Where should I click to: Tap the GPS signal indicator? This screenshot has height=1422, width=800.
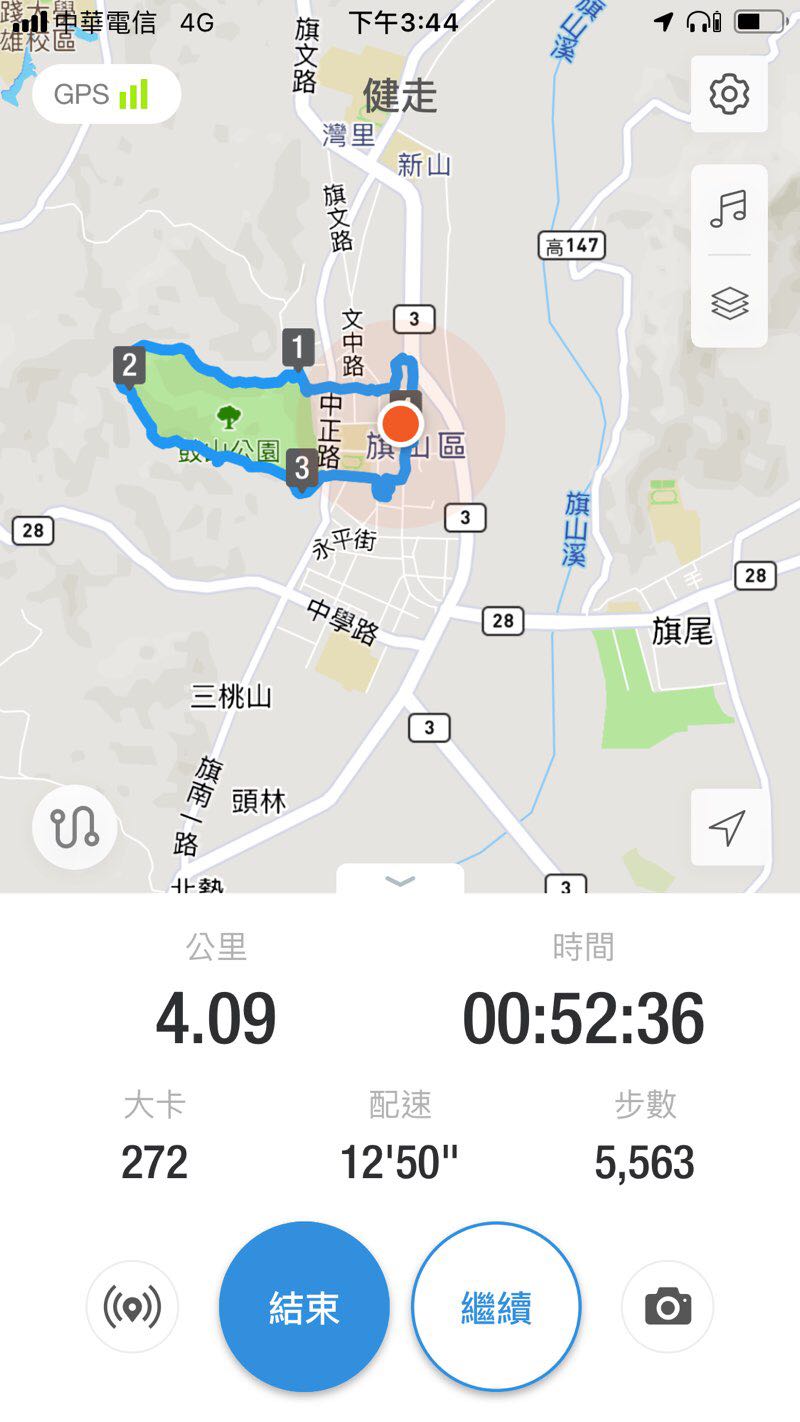106,95
